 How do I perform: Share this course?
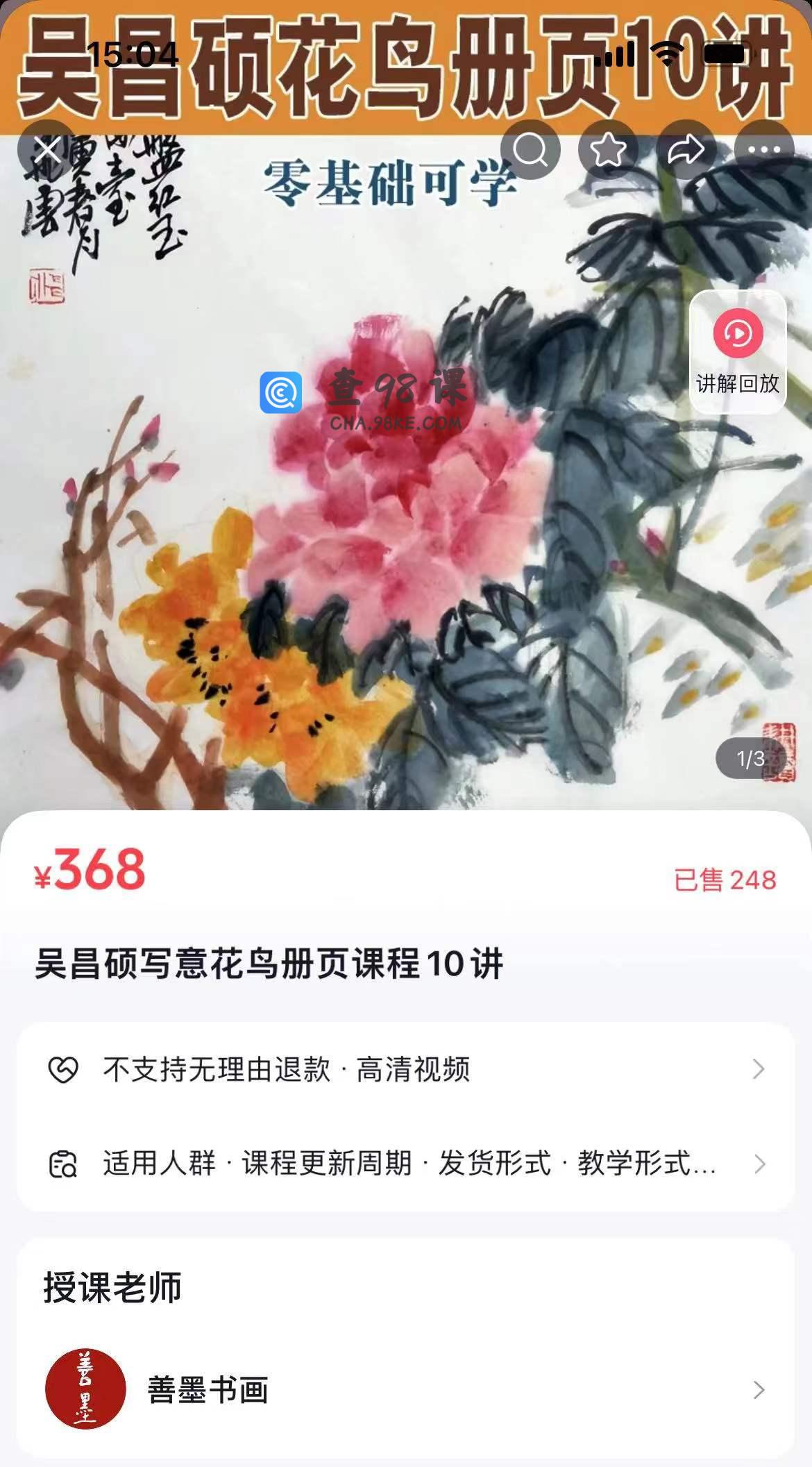point(686,149)
